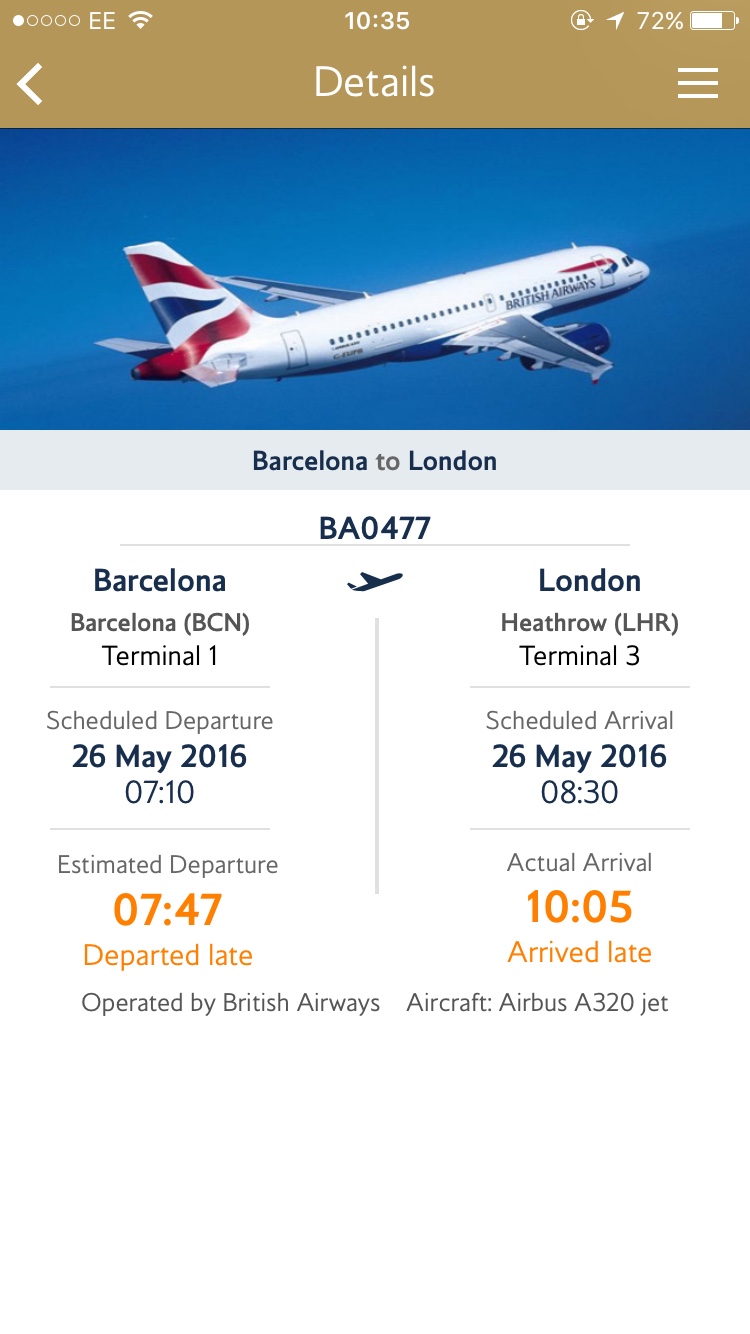Tap the Heathrow (LHR) airport label

click(589, 621)
